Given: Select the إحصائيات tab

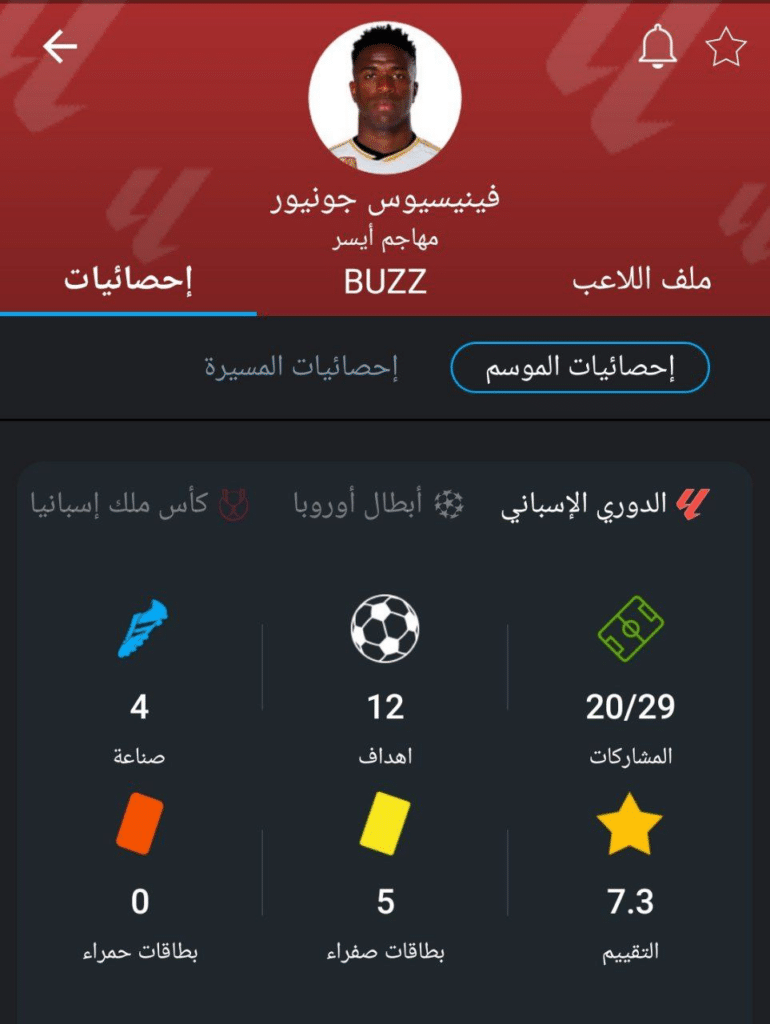Looking at the screenshot, I should pyautogui.click(x=128, y=280).
